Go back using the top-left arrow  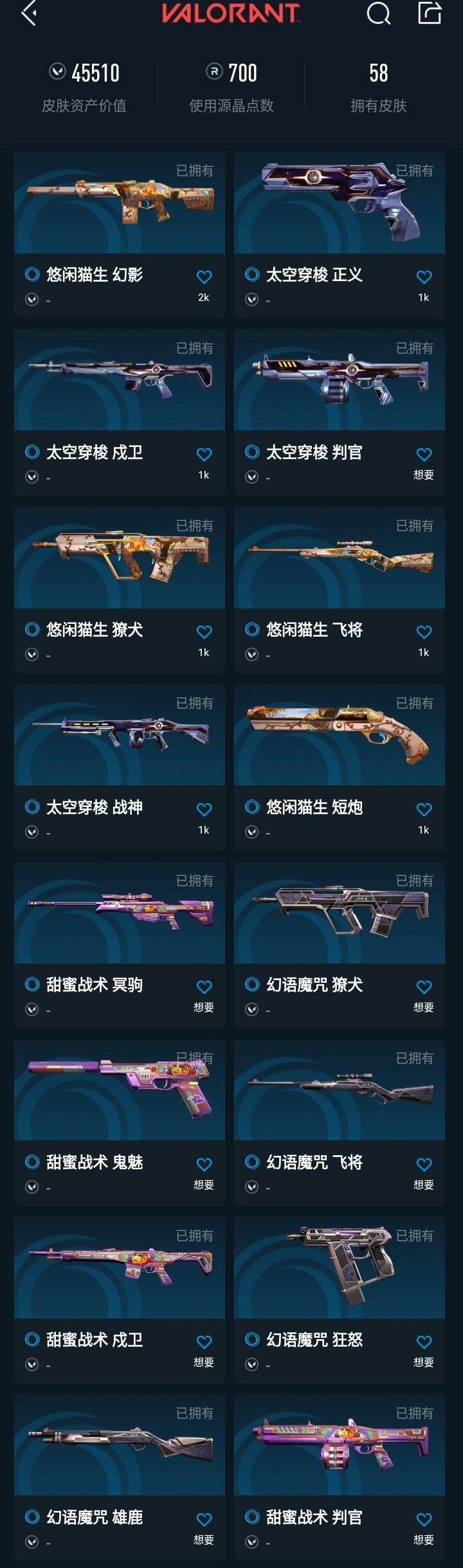coord(28,13)
